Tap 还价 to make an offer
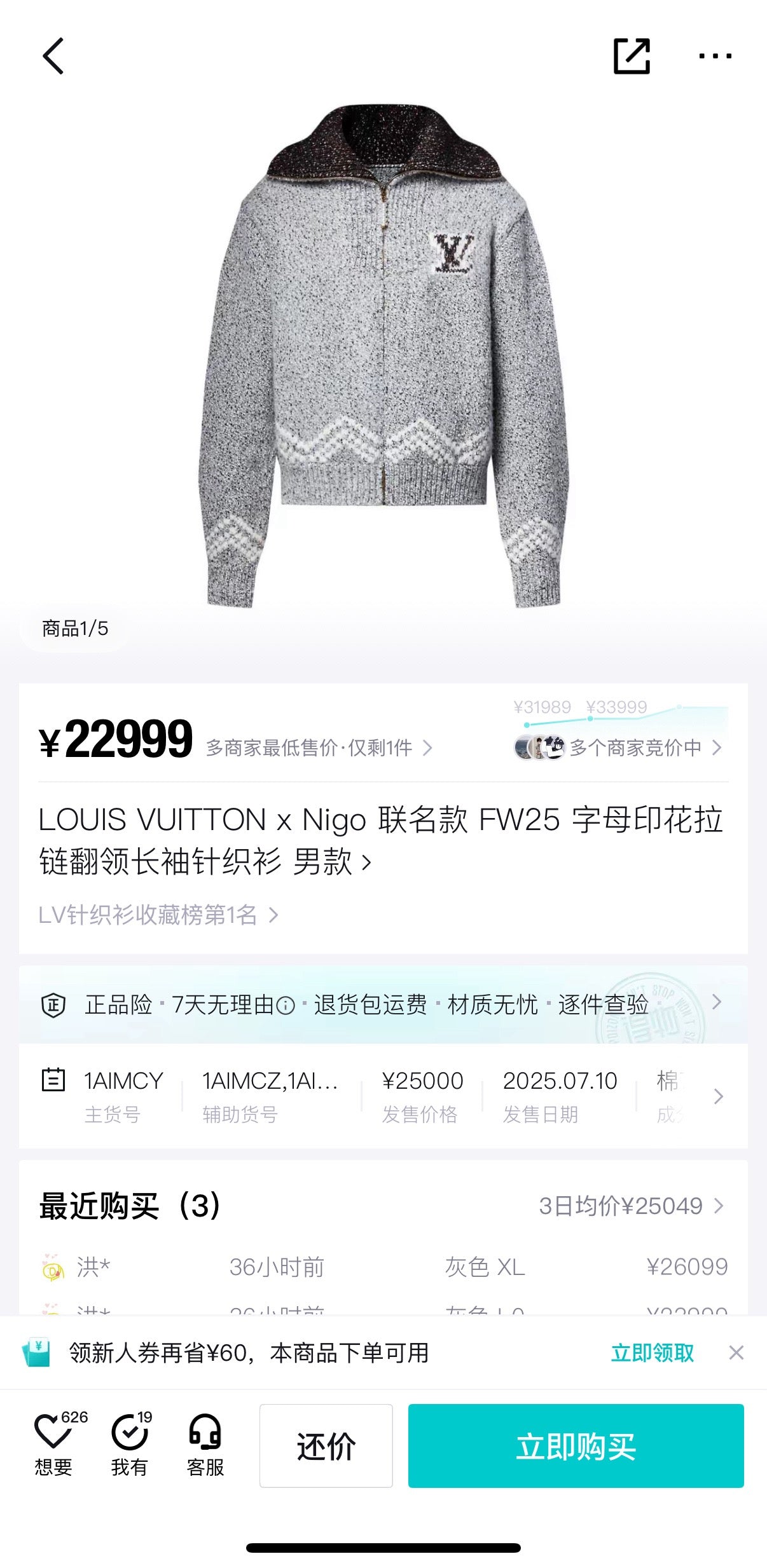Screen dimensions: 767x1568 (x=326, y=1446)
